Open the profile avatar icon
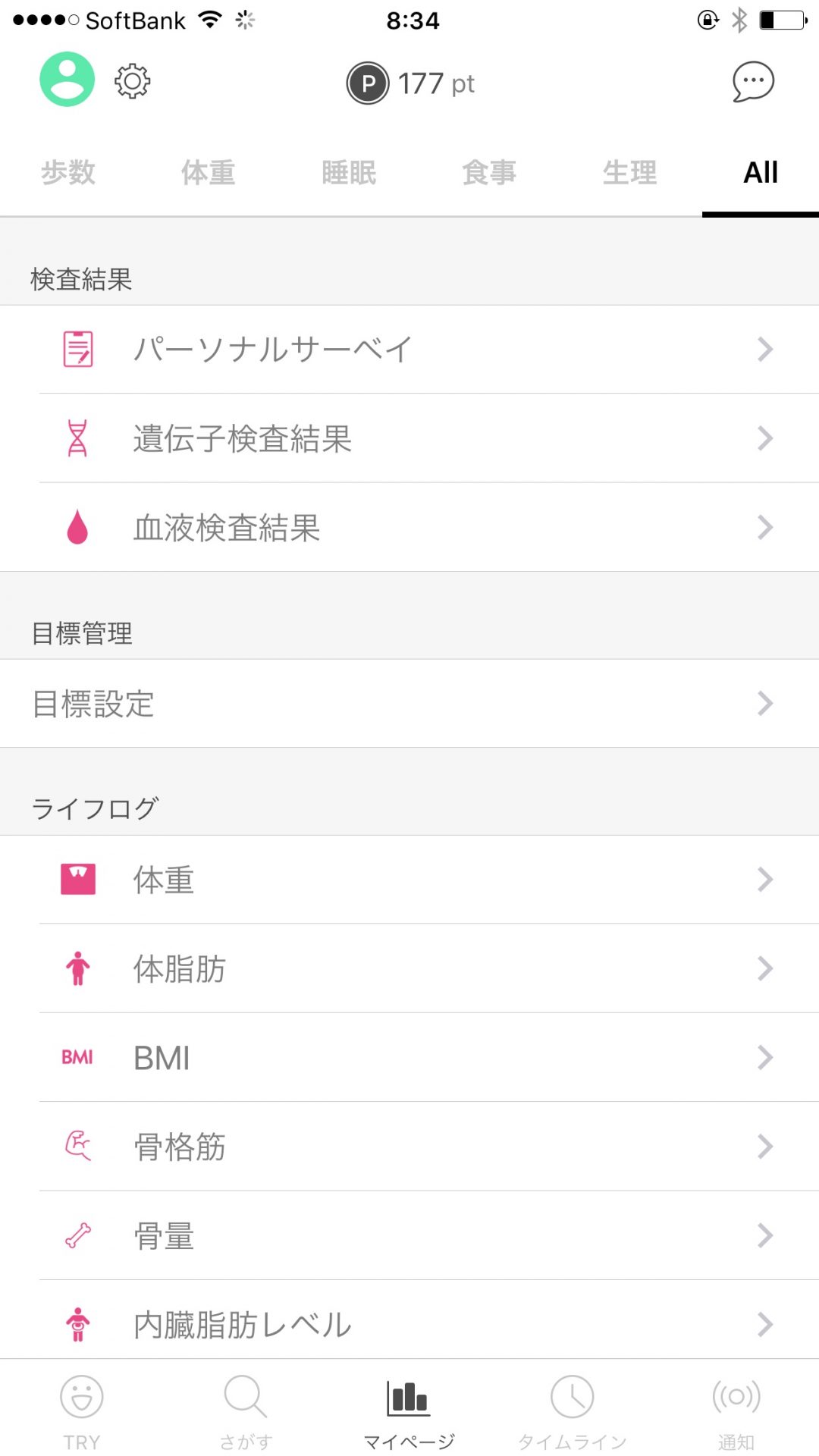 [x=67, y=79]
